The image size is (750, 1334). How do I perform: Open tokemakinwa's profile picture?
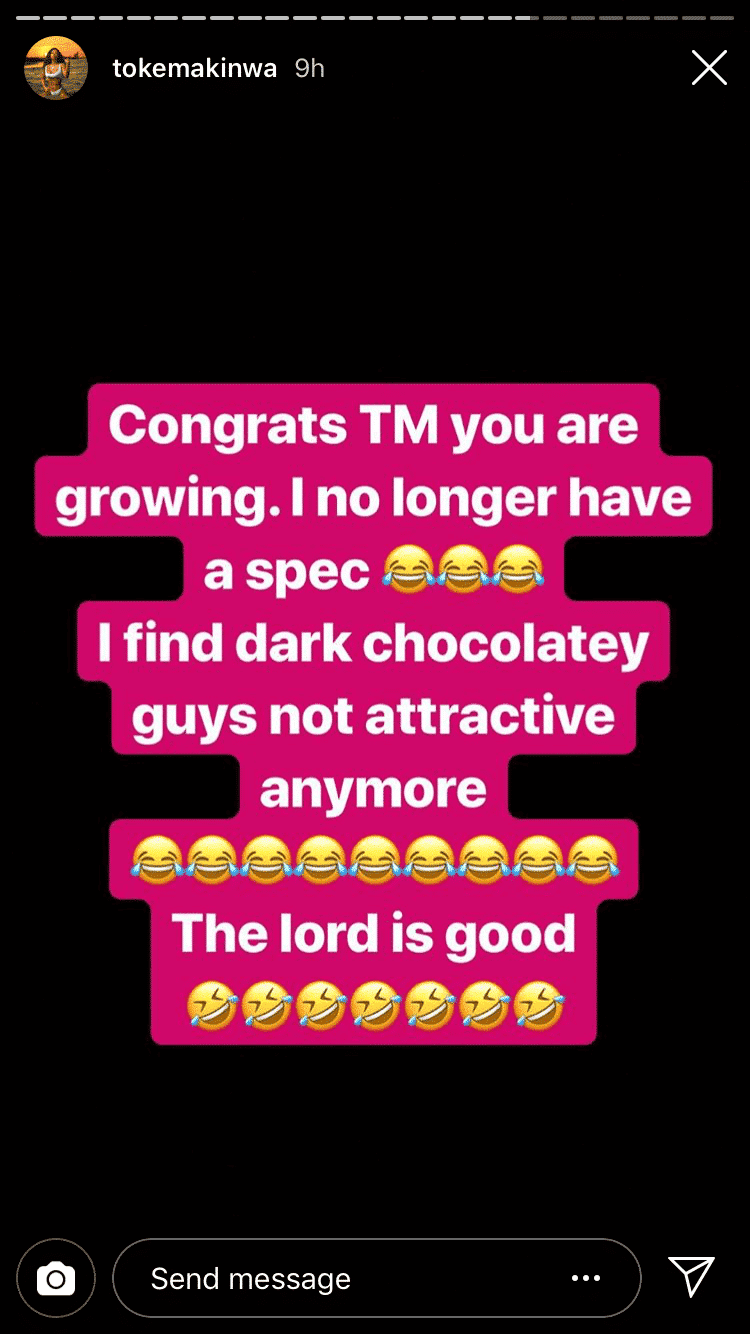point(56,68)
